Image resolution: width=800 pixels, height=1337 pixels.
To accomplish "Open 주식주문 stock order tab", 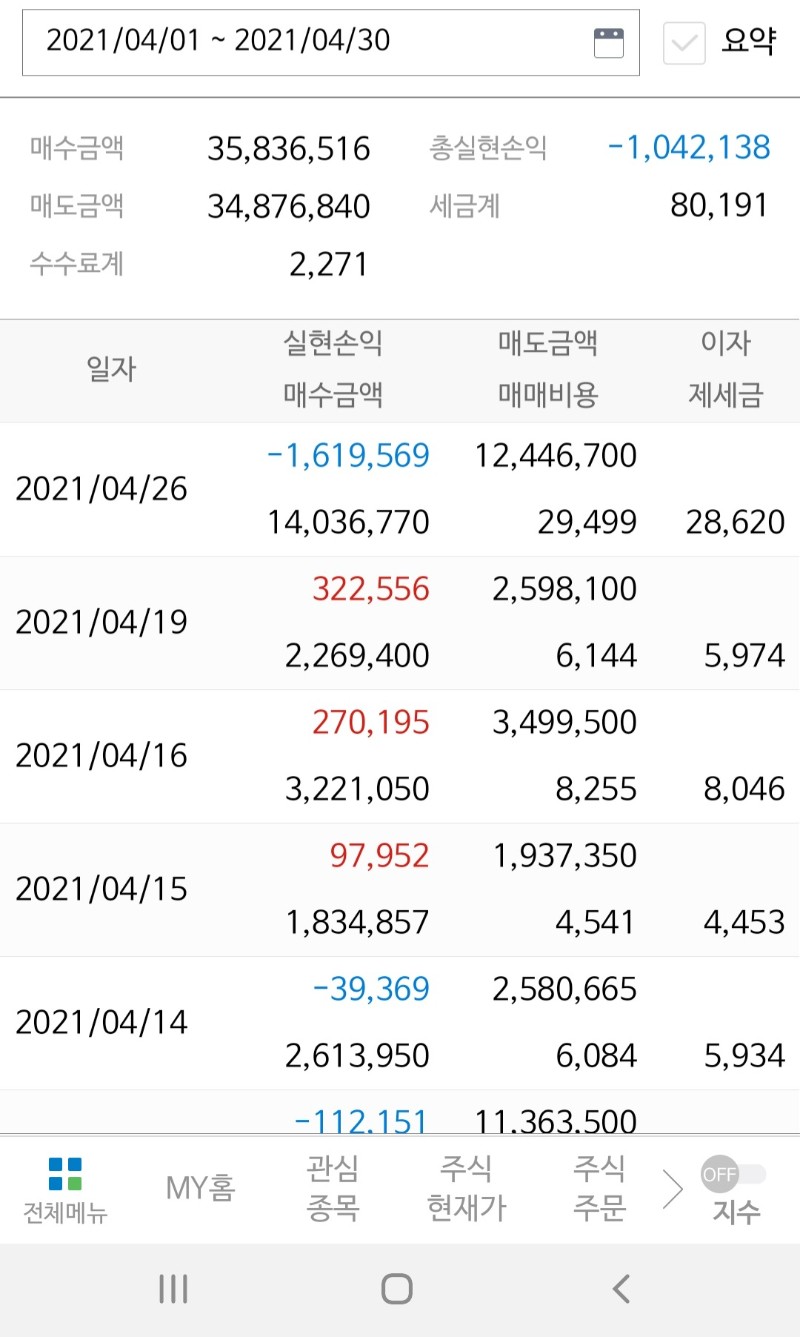I will 599,1188.
